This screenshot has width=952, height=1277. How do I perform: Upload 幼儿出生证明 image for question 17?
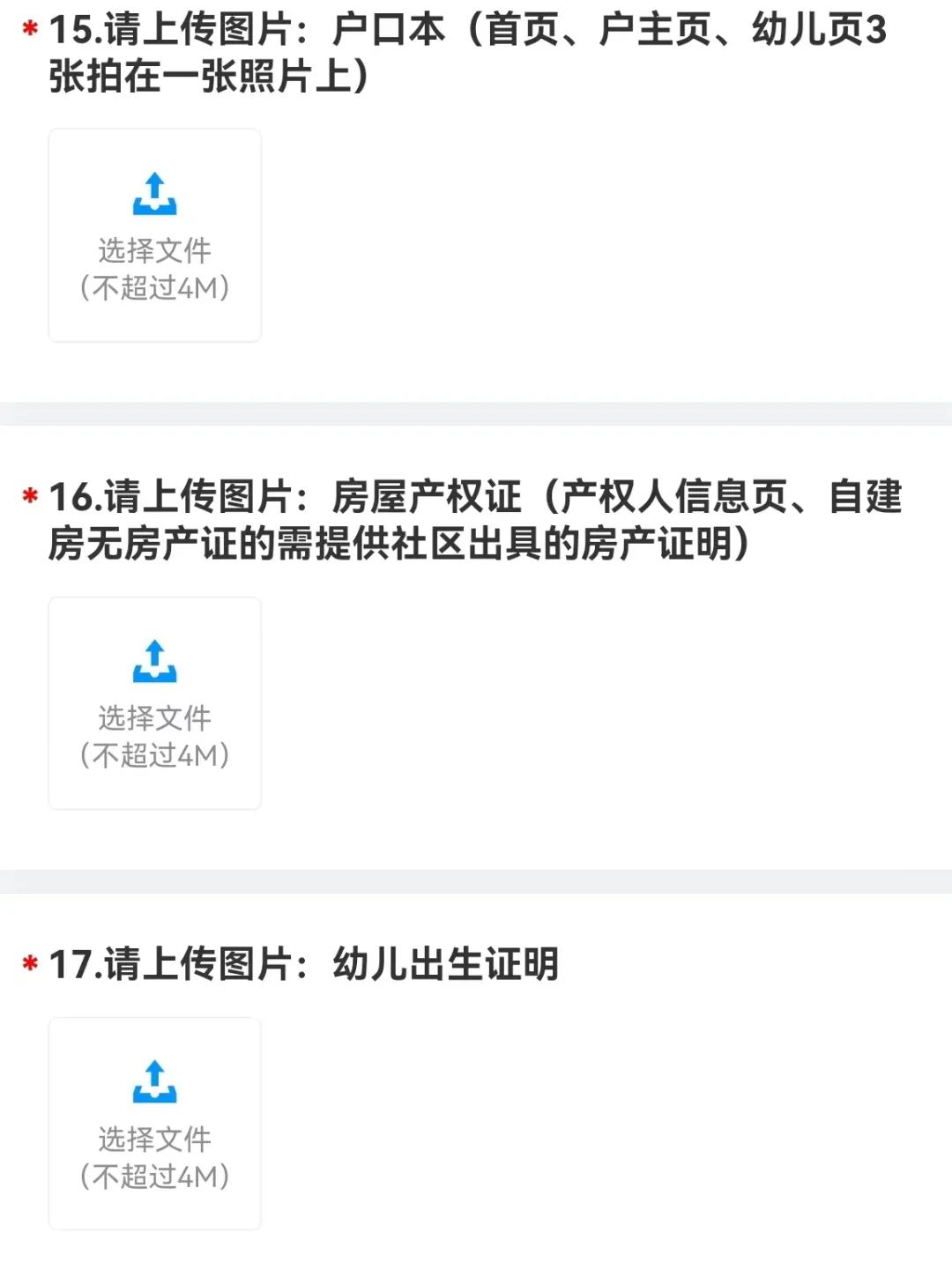tap(155, 1124)
